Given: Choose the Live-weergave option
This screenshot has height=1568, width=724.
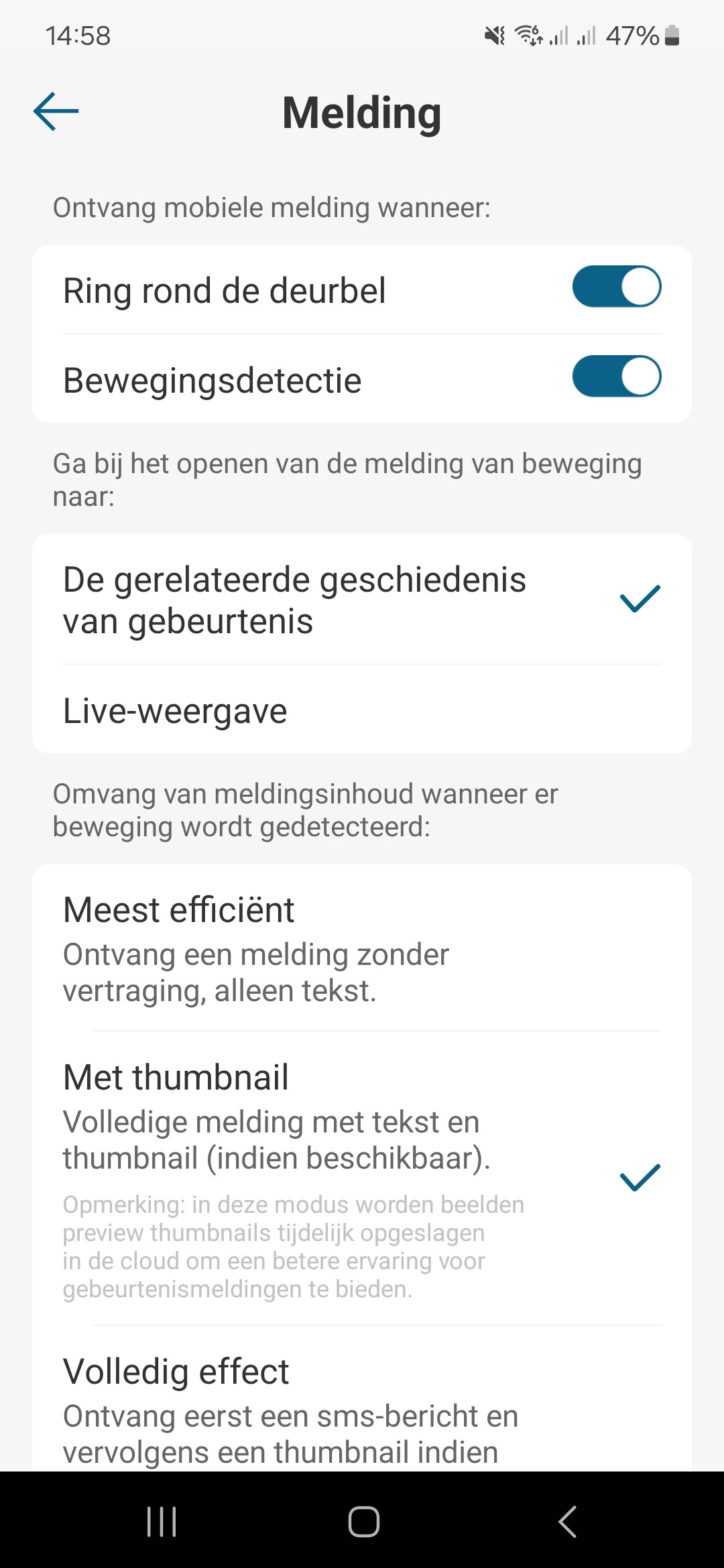Looking at the screenshot, I should (362, 710).
